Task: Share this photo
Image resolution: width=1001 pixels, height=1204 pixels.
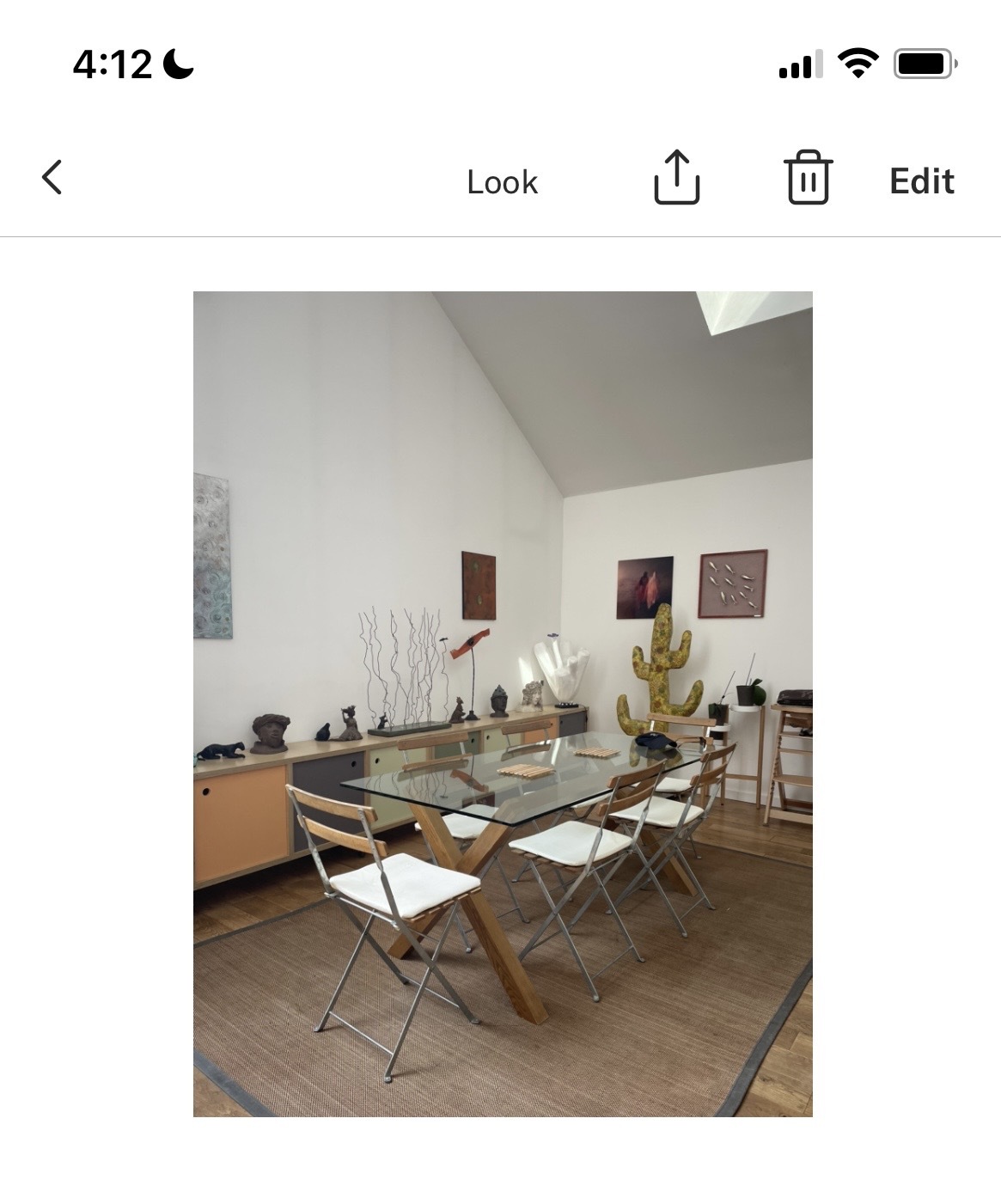Action: (x=677, y=178)
